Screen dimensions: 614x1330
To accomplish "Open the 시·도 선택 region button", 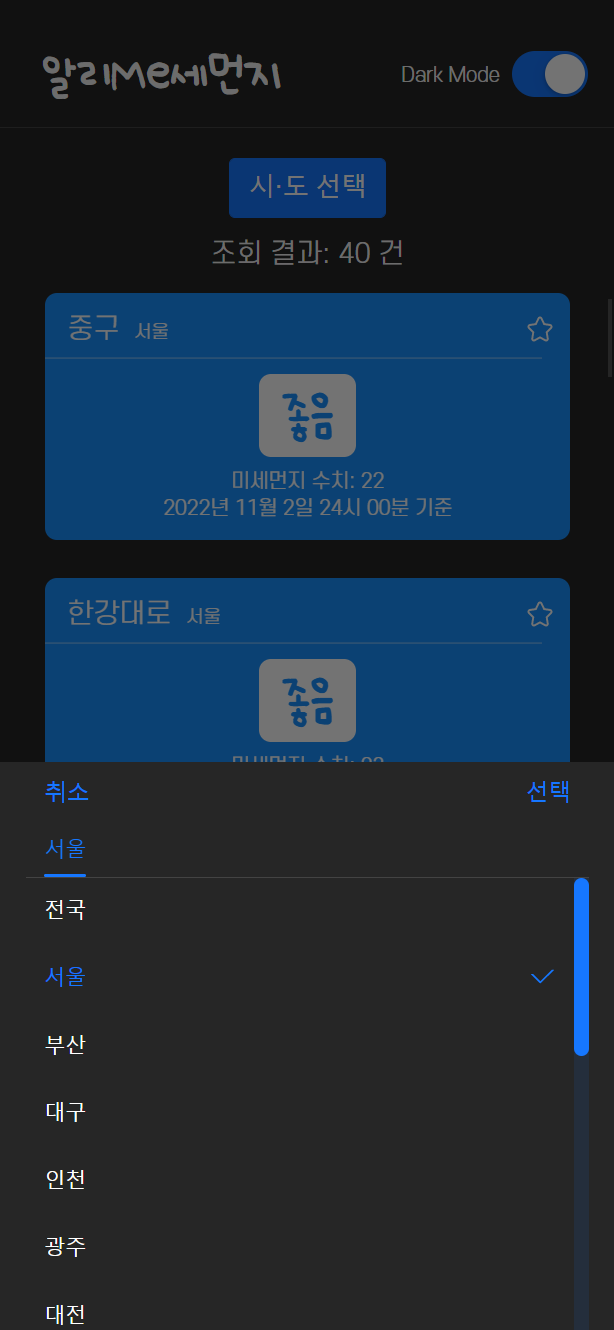I will pyautogui.click(x=307, y=187).
